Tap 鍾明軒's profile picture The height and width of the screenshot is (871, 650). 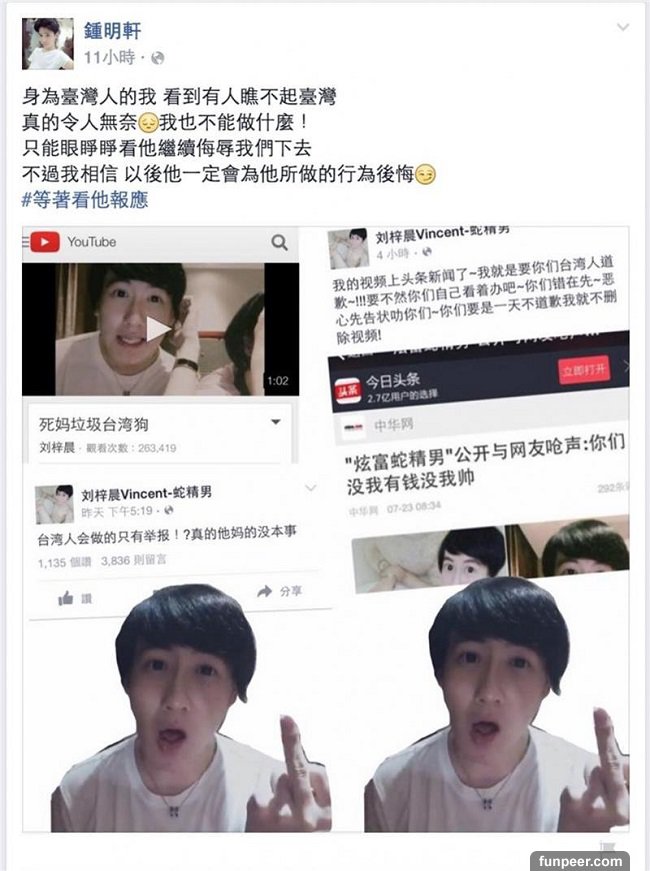pyautogui.click(x=48, y=43)
